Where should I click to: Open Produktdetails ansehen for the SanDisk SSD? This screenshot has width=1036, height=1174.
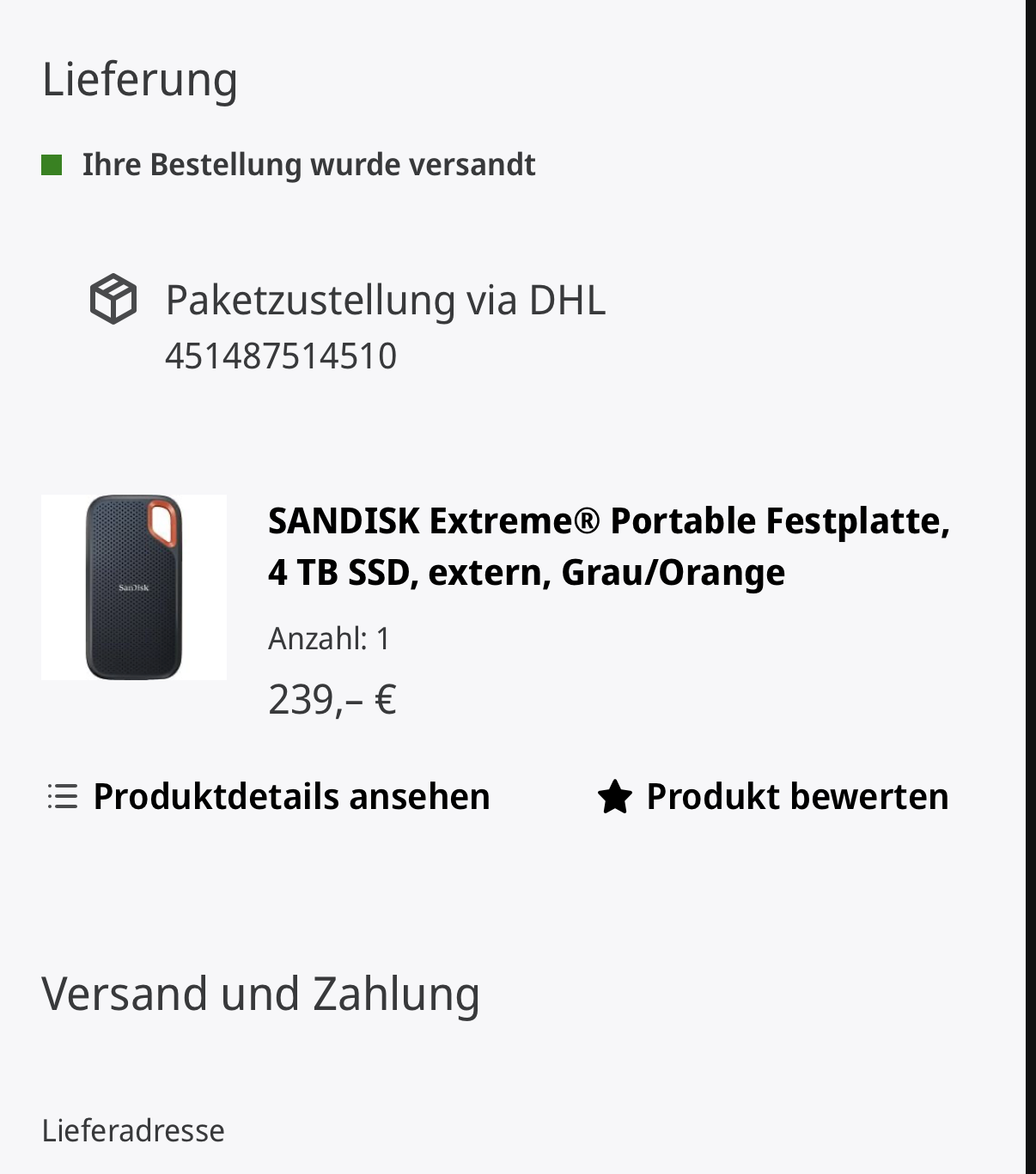[x=270, y=797]
